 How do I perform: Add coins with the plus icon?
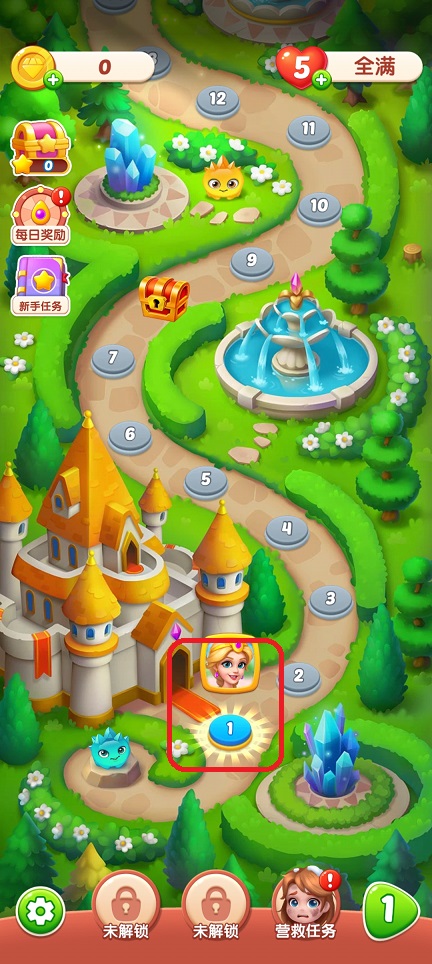[53, 79]
